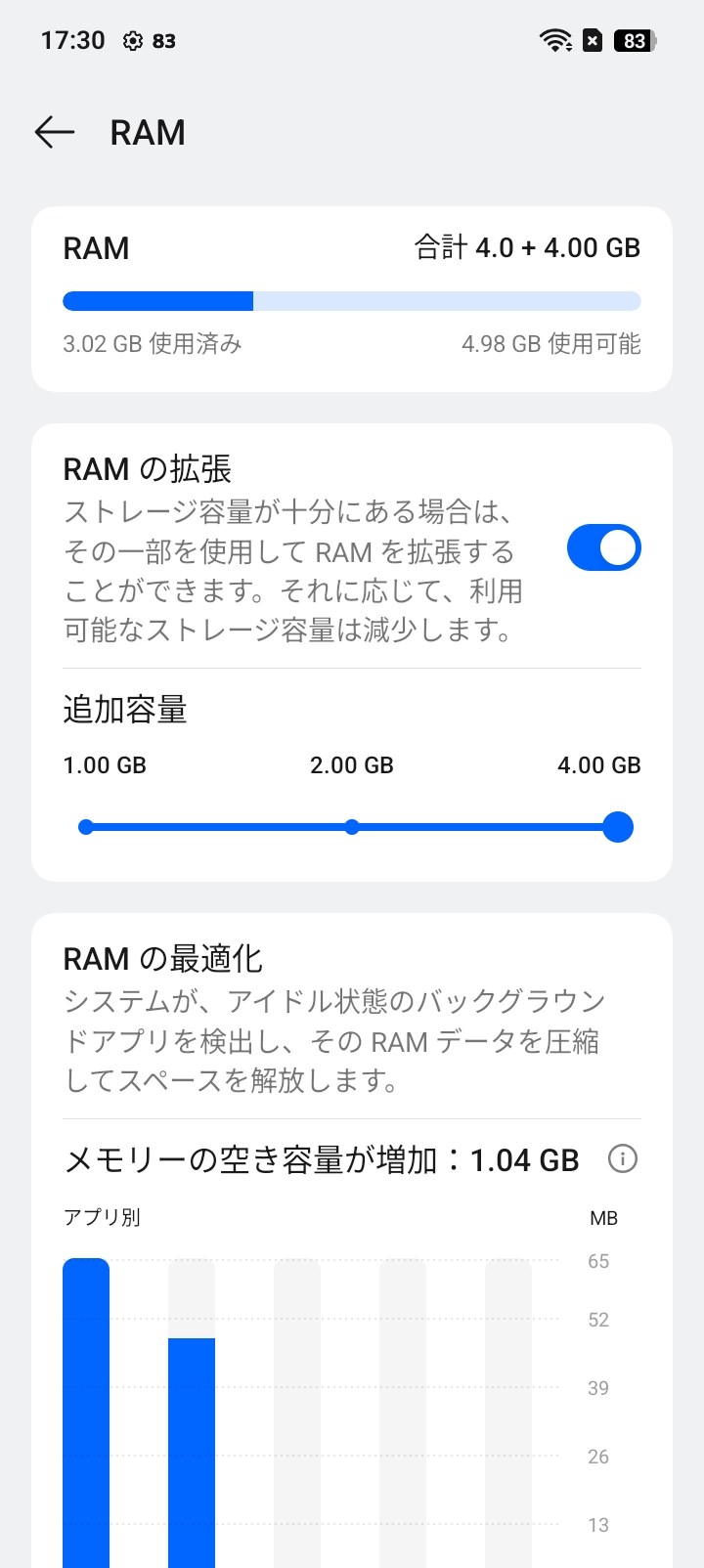Viewport: 704px width, 1568px height.
Task: Tap the 1.00 GB label
Action: click(x=103, y=765)
